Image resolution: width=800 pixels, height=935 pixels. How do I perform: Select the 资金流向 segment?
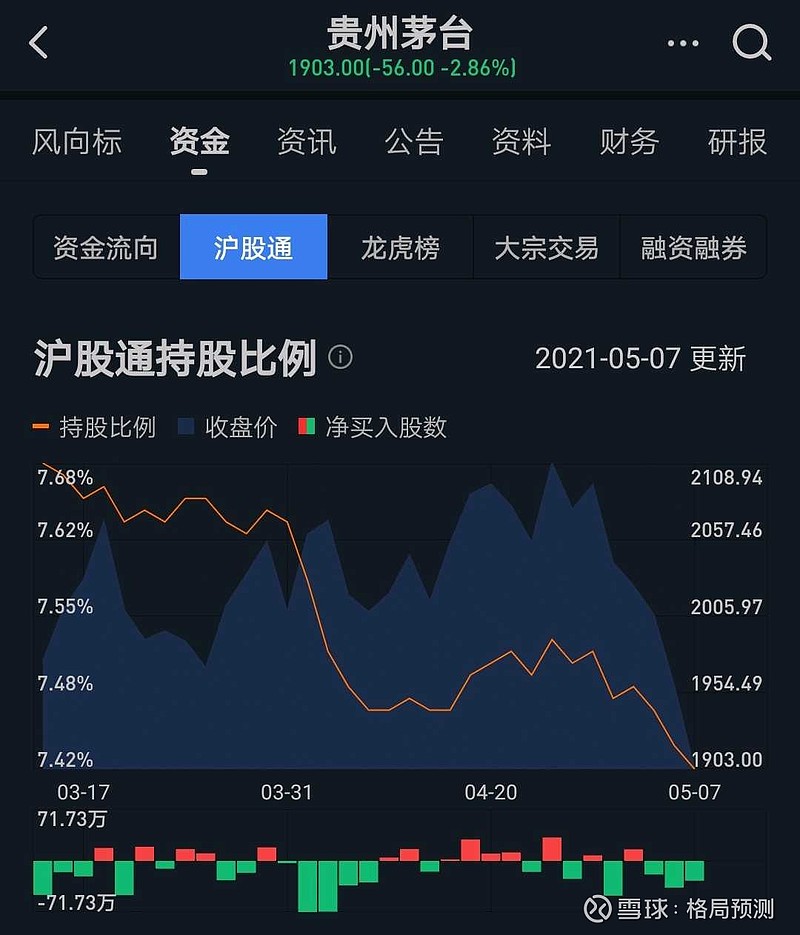tap(106, 247)
